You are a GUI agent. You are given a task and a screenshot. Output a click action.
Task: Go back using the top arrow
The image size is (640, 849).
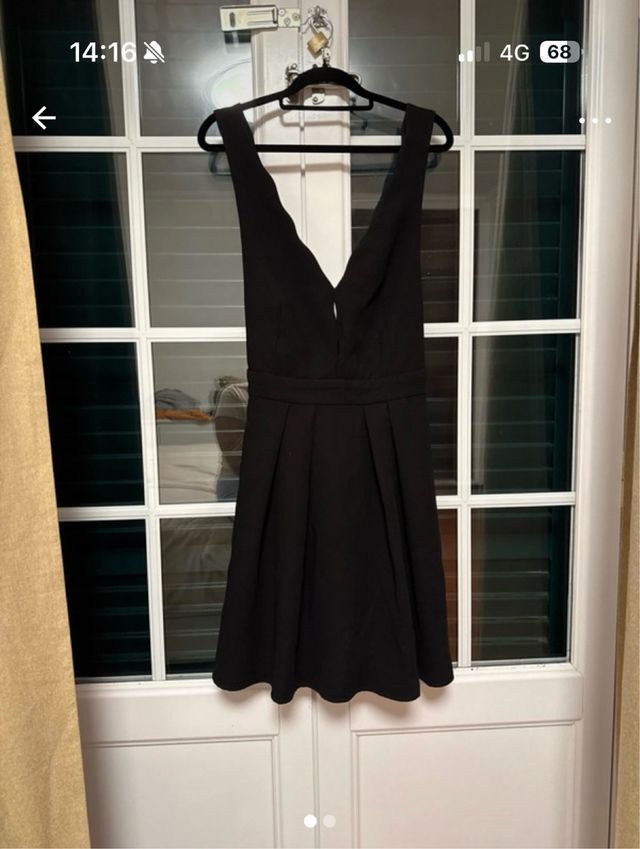point(43,118)
